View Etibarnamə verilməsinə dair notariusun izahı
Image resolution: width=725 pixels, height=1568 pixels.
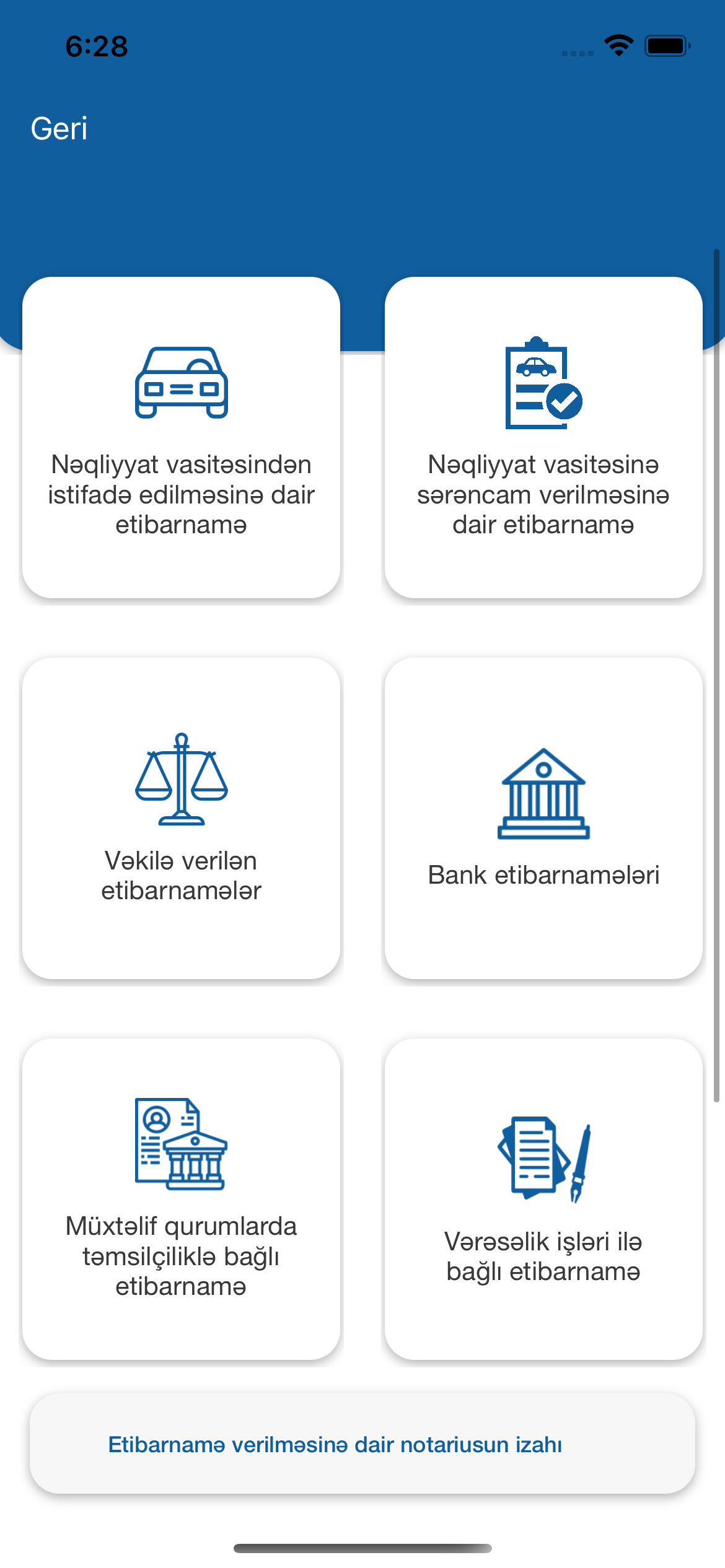(362, 1444)
